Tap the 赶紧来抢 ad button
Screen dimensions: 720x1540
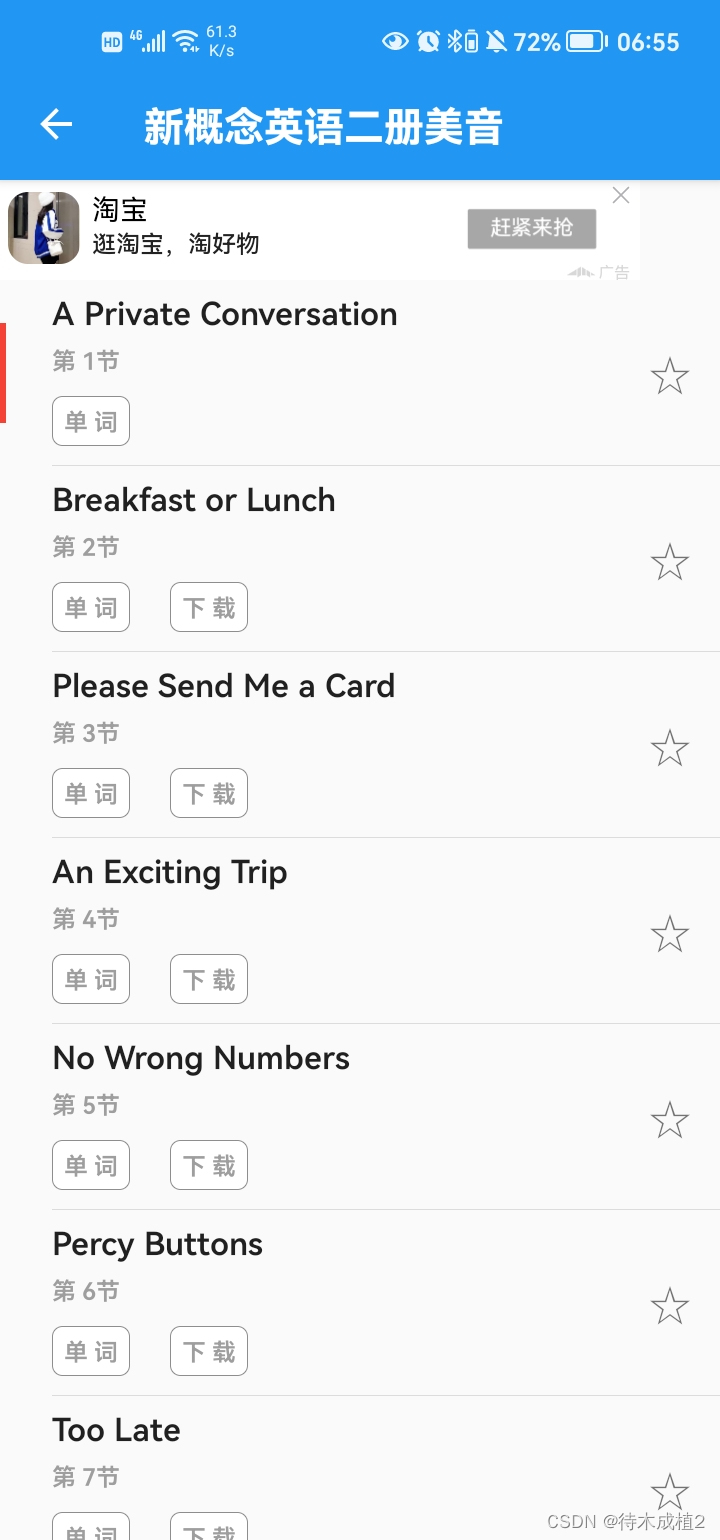[531, 228]
